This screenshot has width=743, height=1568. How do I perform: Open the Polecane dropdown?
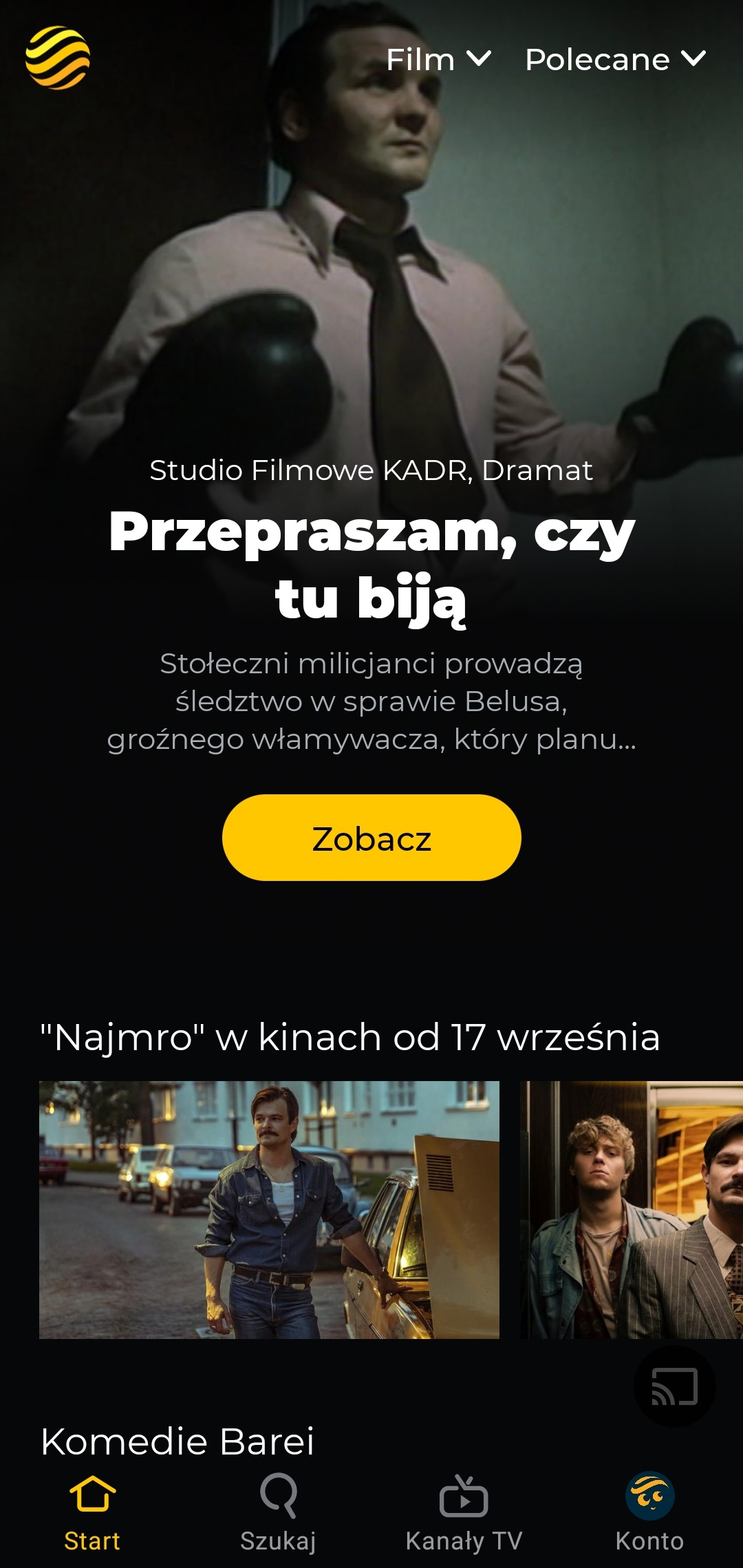(615, 60)
